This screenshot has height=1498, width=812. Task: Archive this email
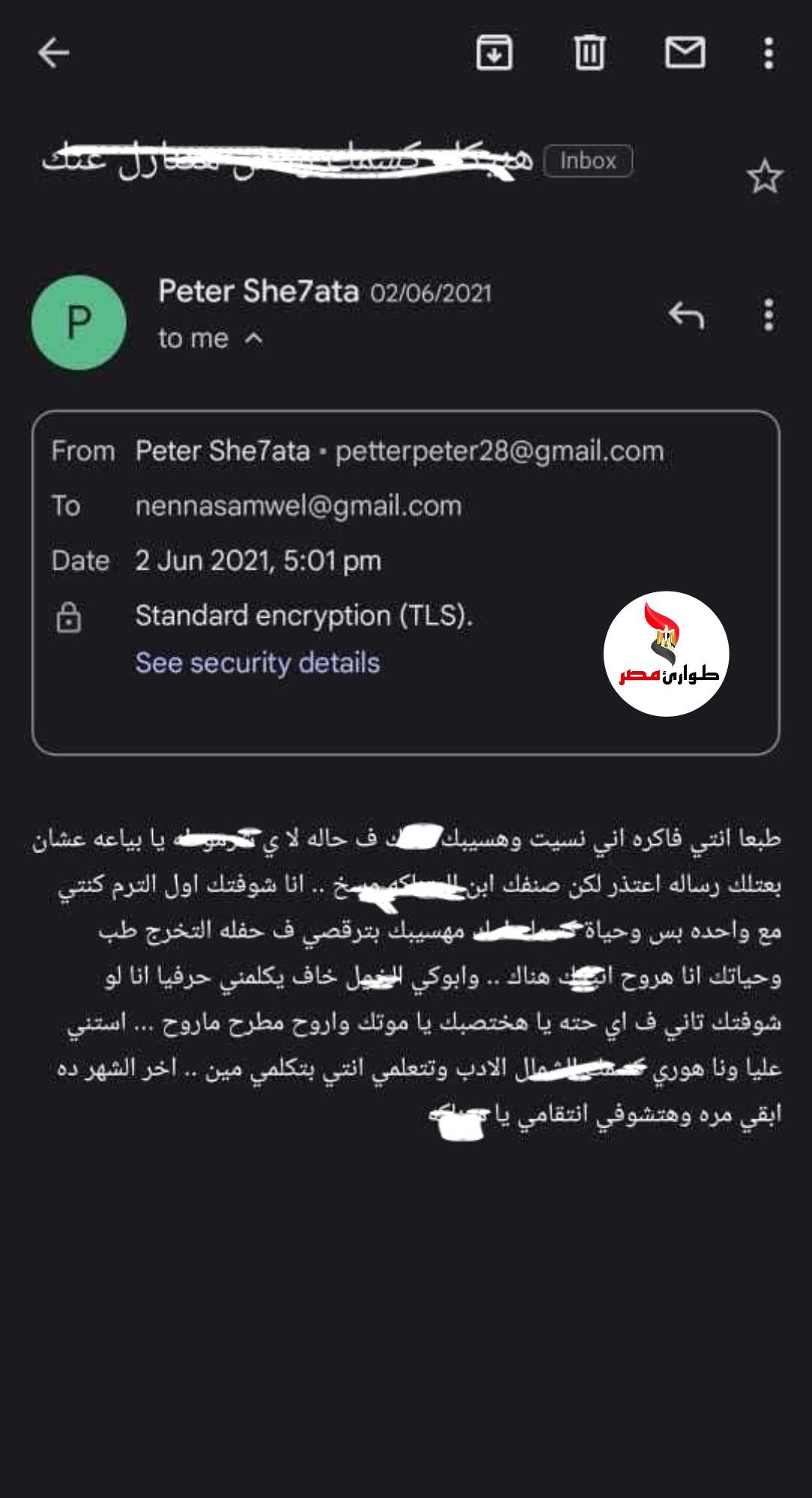tap(494, 53)
